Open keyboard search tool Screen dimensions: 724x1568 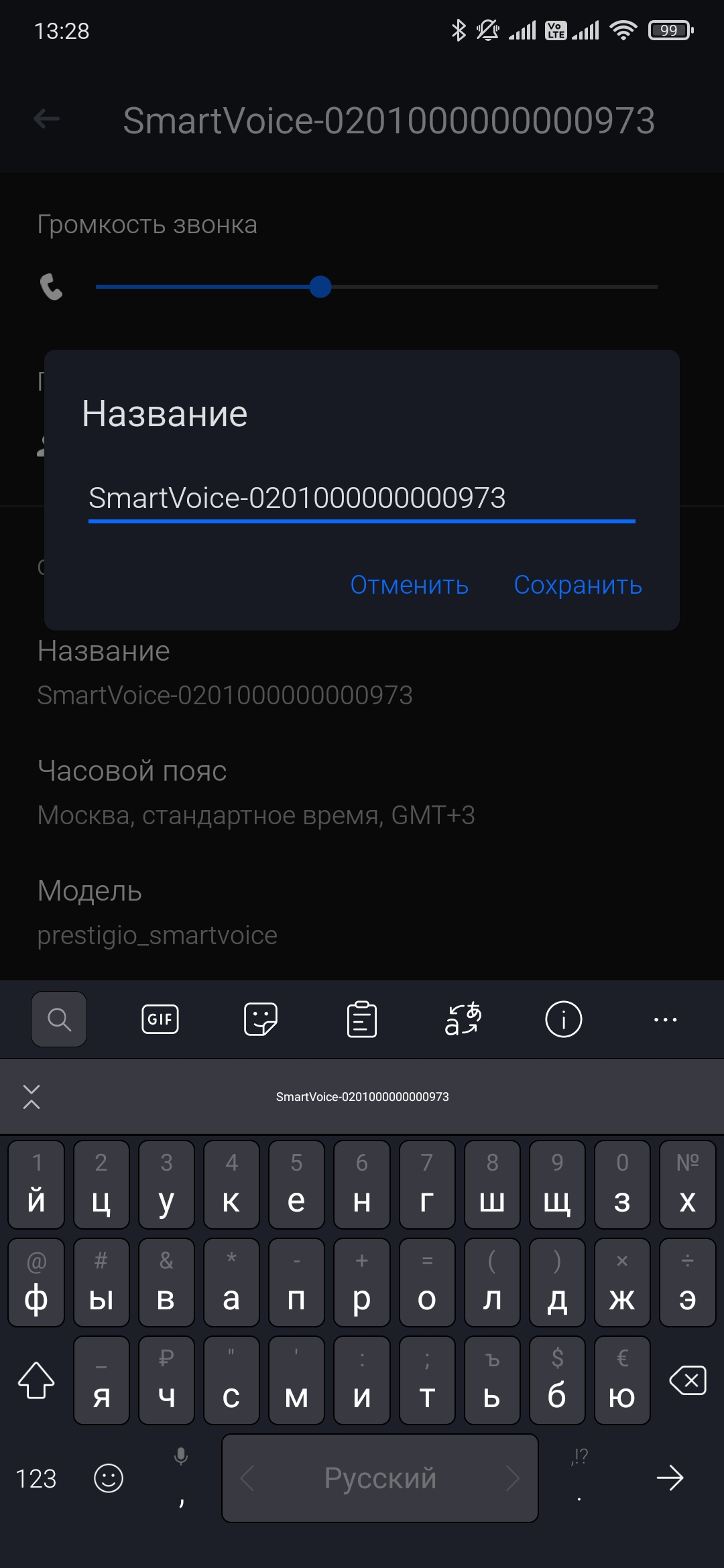[59, 1019]
